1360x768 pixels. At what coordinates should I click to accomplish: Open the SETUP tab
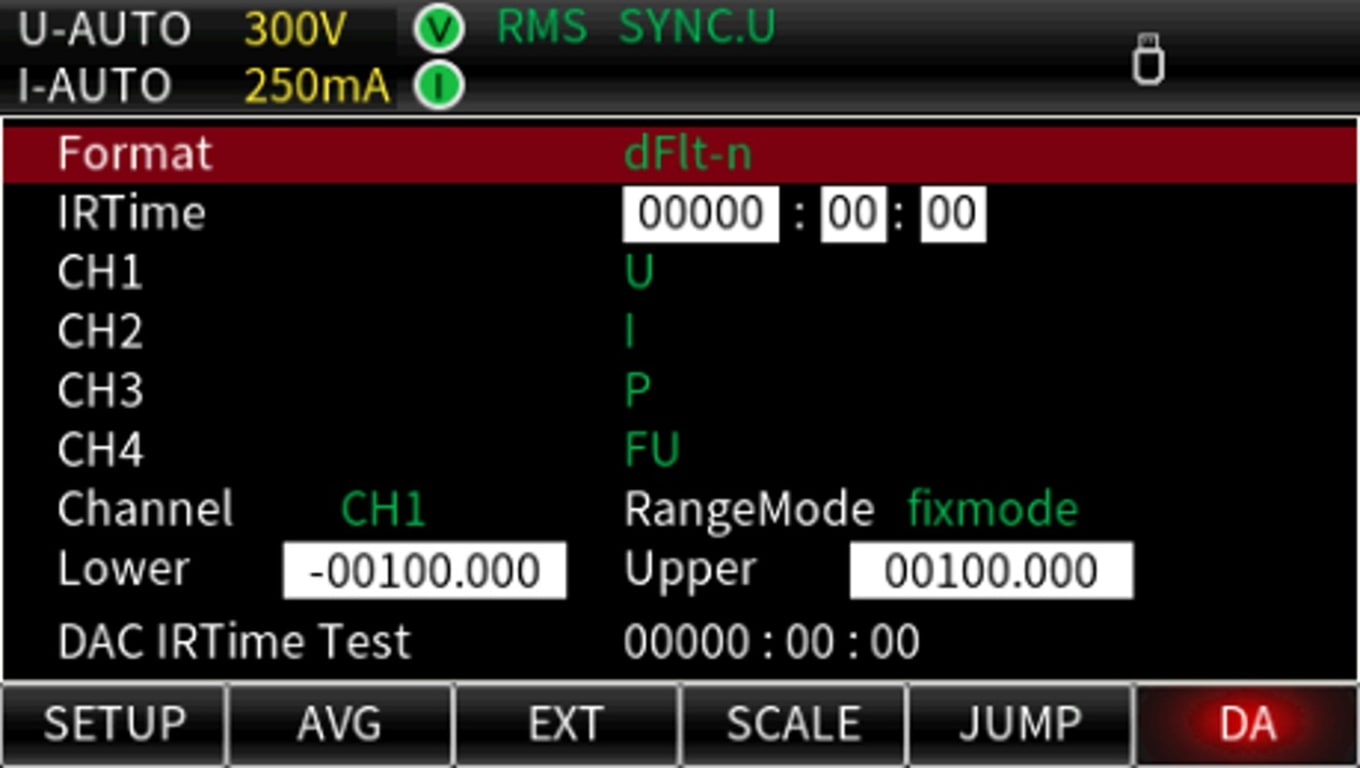pyautogui.click(x=114, y=724)
